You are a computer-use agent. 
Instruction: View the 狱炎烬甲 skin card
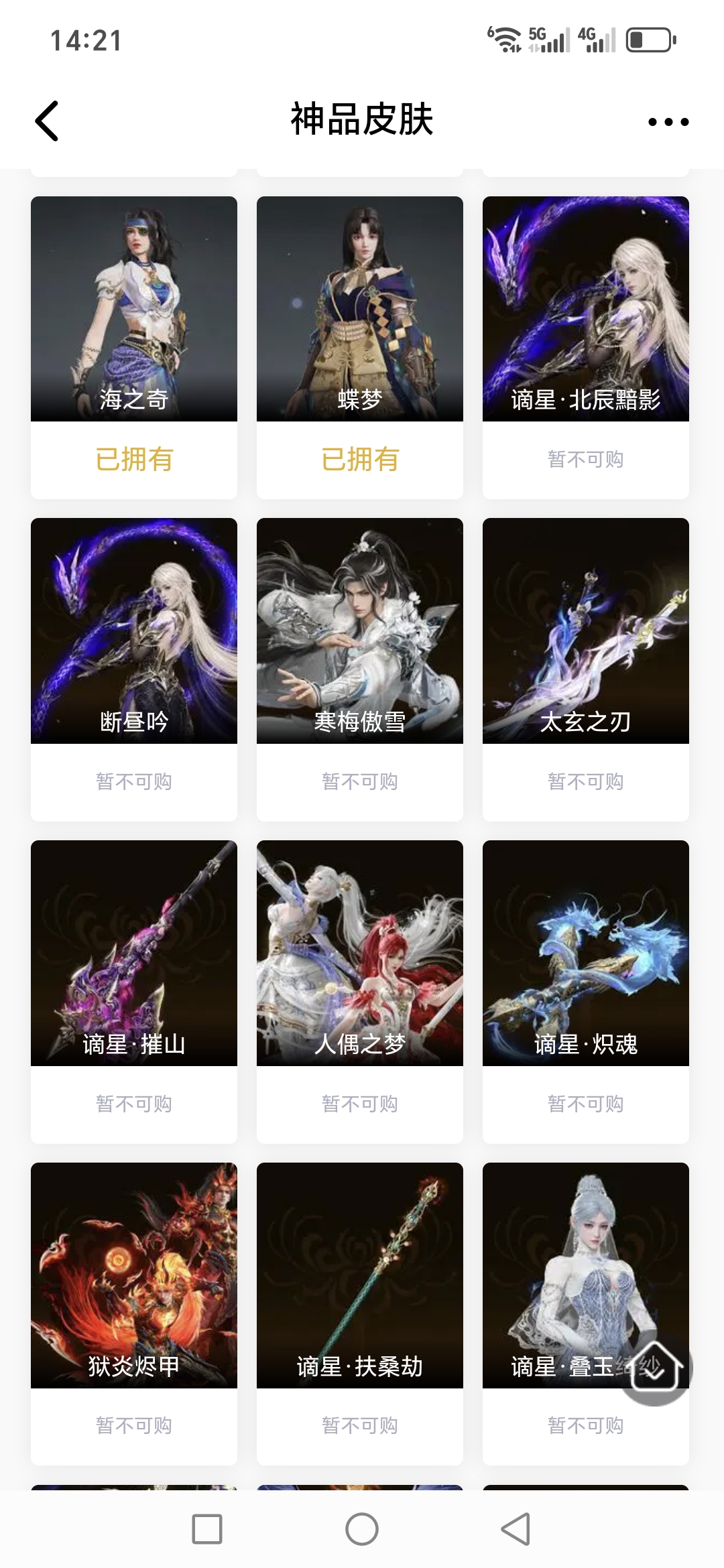coord(134,1275)
